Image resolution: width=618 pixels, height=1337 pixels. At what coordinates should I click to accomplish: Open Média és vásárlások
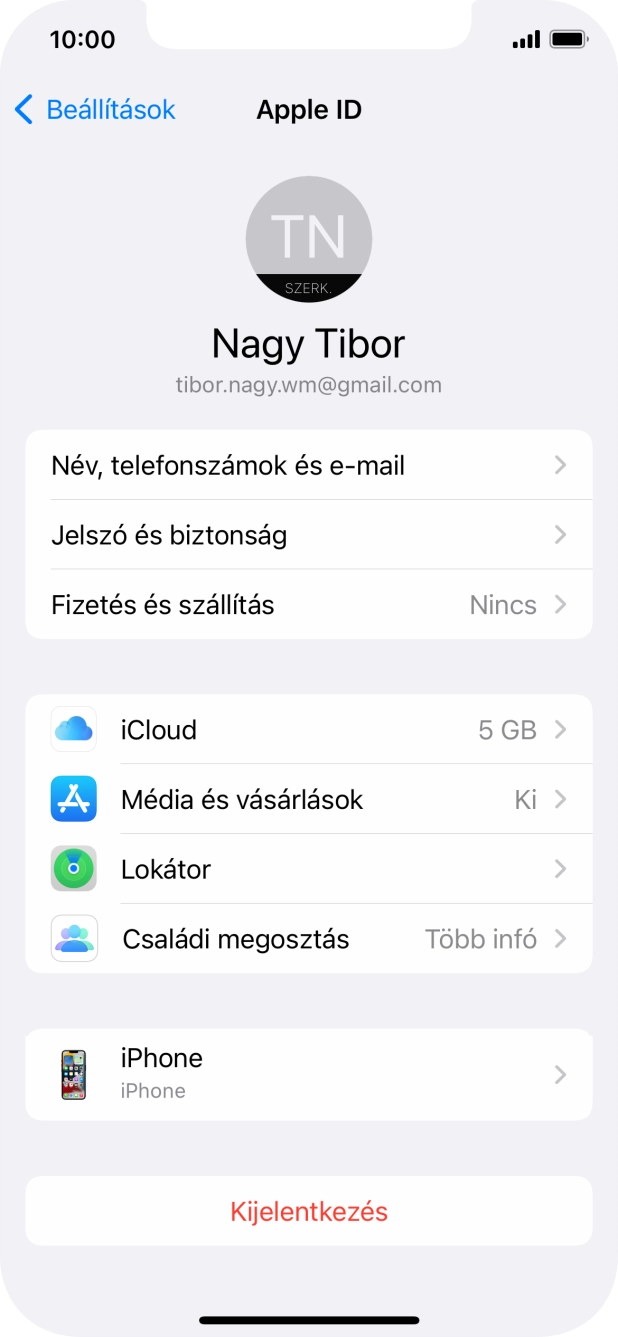[x=308, y=800]
